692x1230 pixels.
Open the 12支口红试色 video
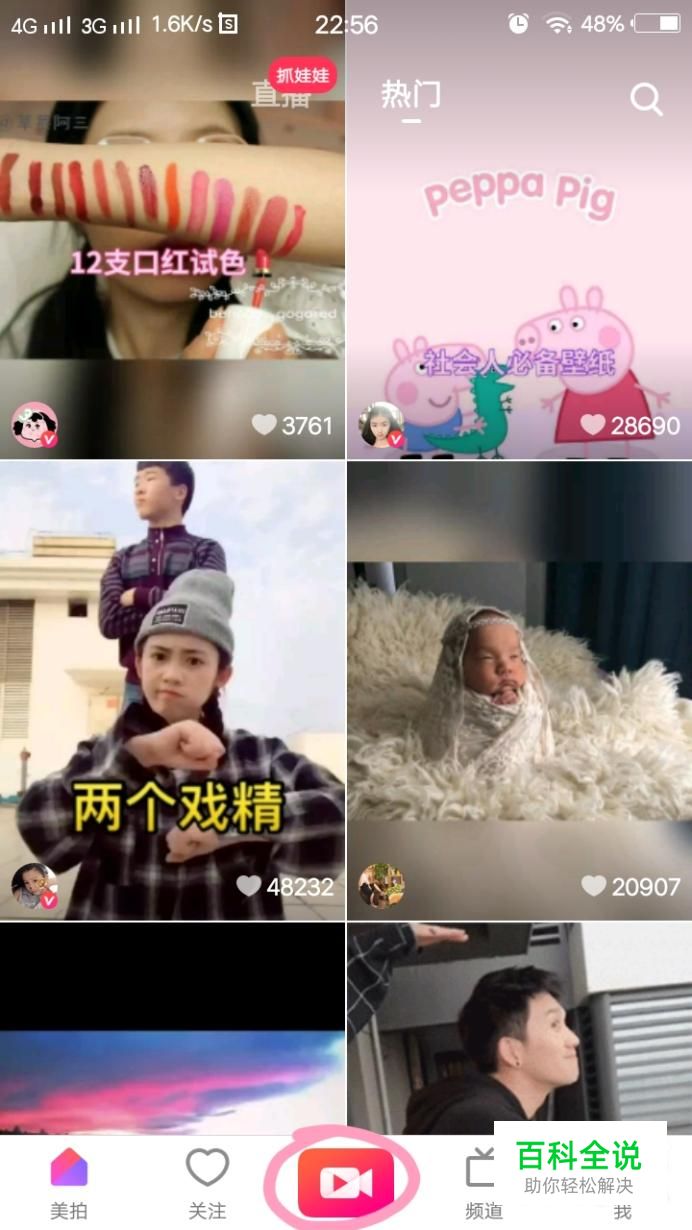(172, 260)
